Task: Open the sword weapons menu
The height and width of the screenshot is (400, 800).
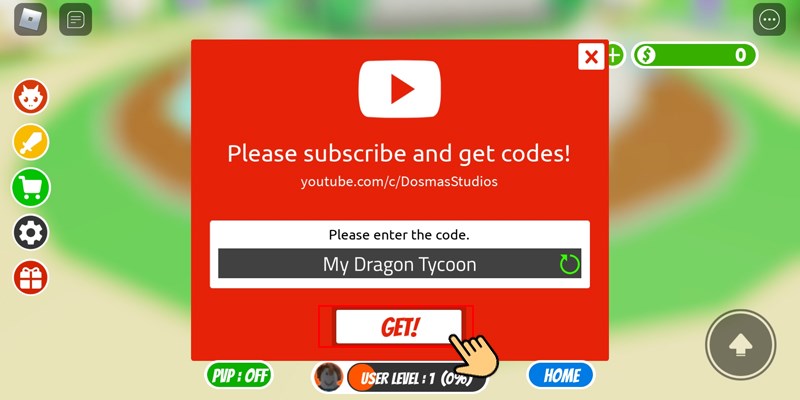Action: point(31,142)
